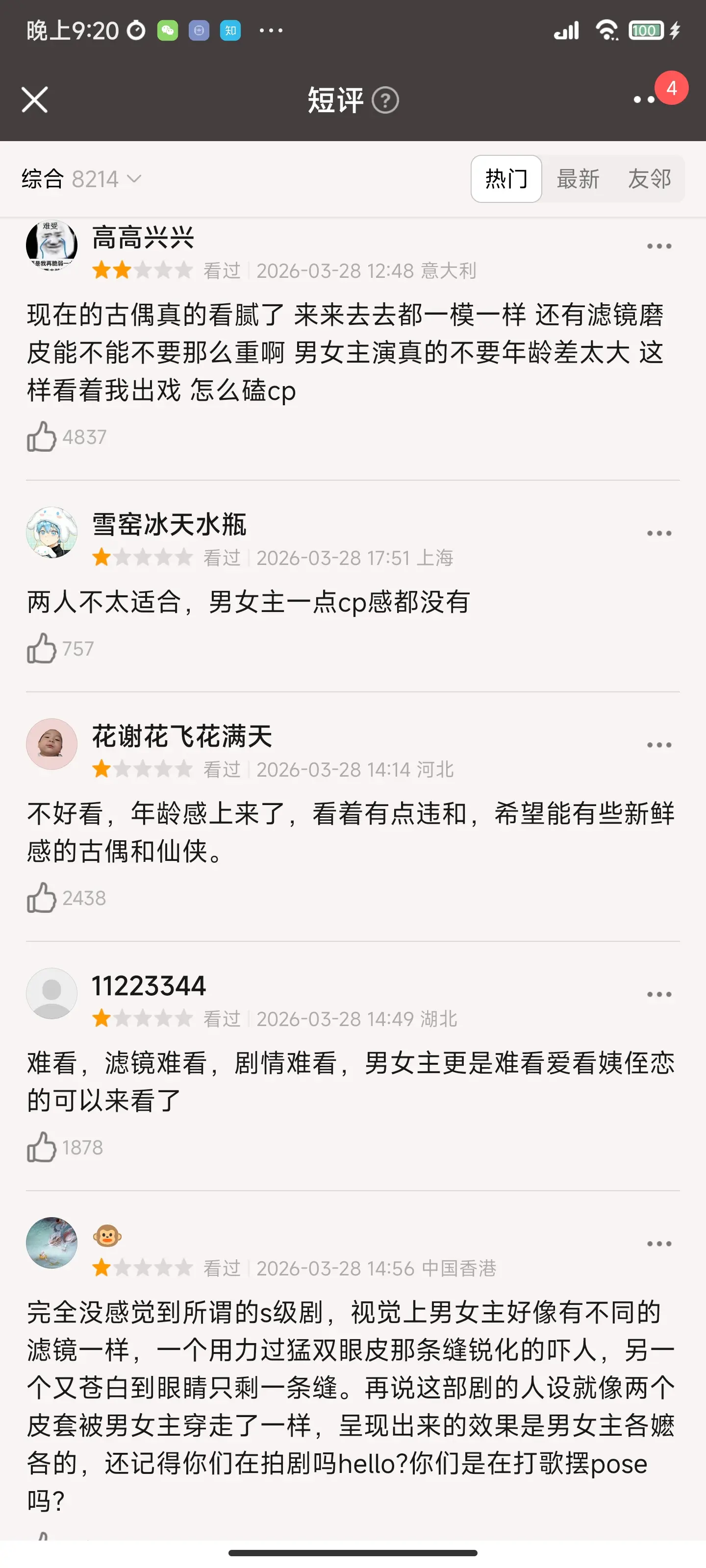706x1568 pixels.
Task: View avatar of the monkey emoji reviewer
Action: click(x=52, y=1243)
